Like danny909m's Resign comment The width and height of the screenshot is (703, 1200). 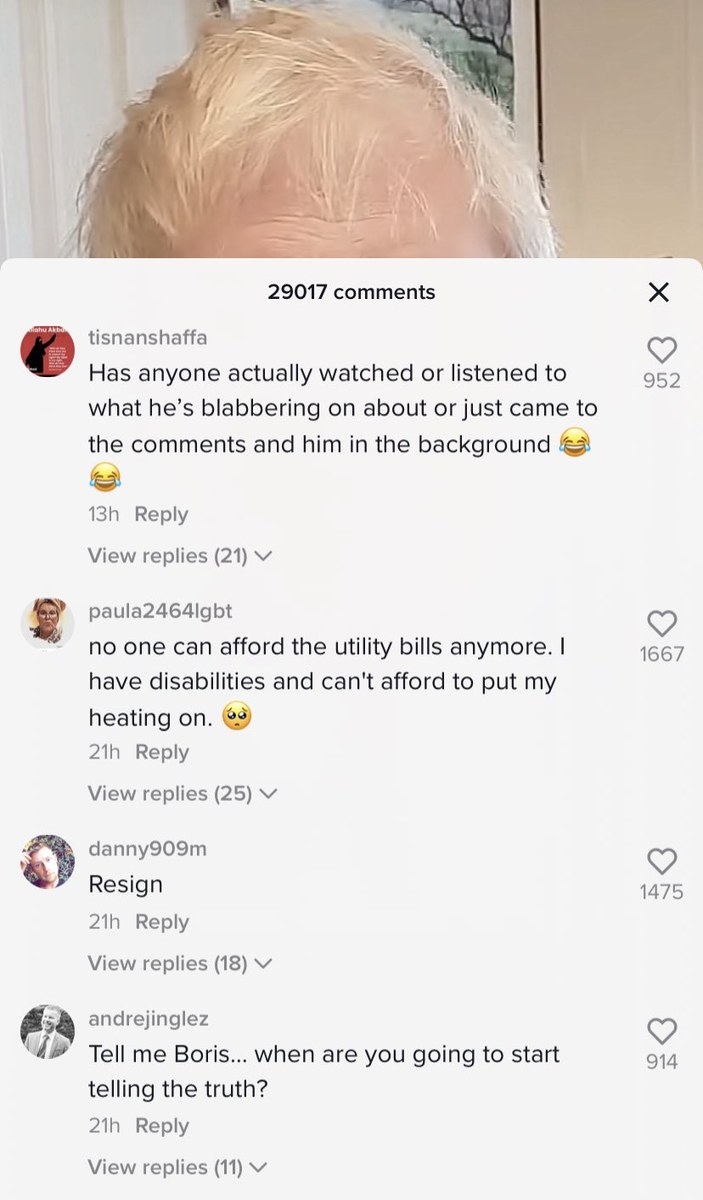[662, 861]
